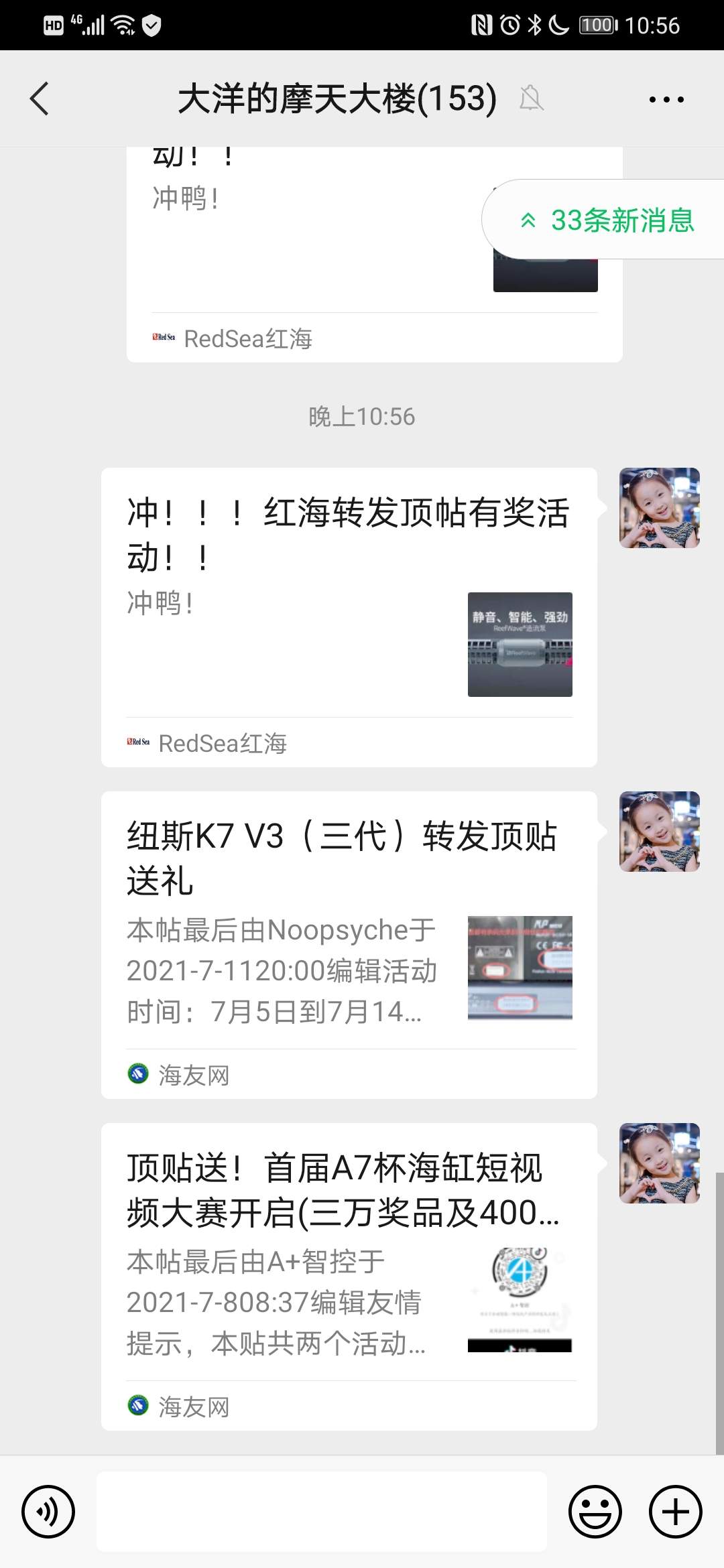Open the 首届A7杯海缸短视频大赛 shared card
724x1568 pixels.
(x=349, y=1277)
